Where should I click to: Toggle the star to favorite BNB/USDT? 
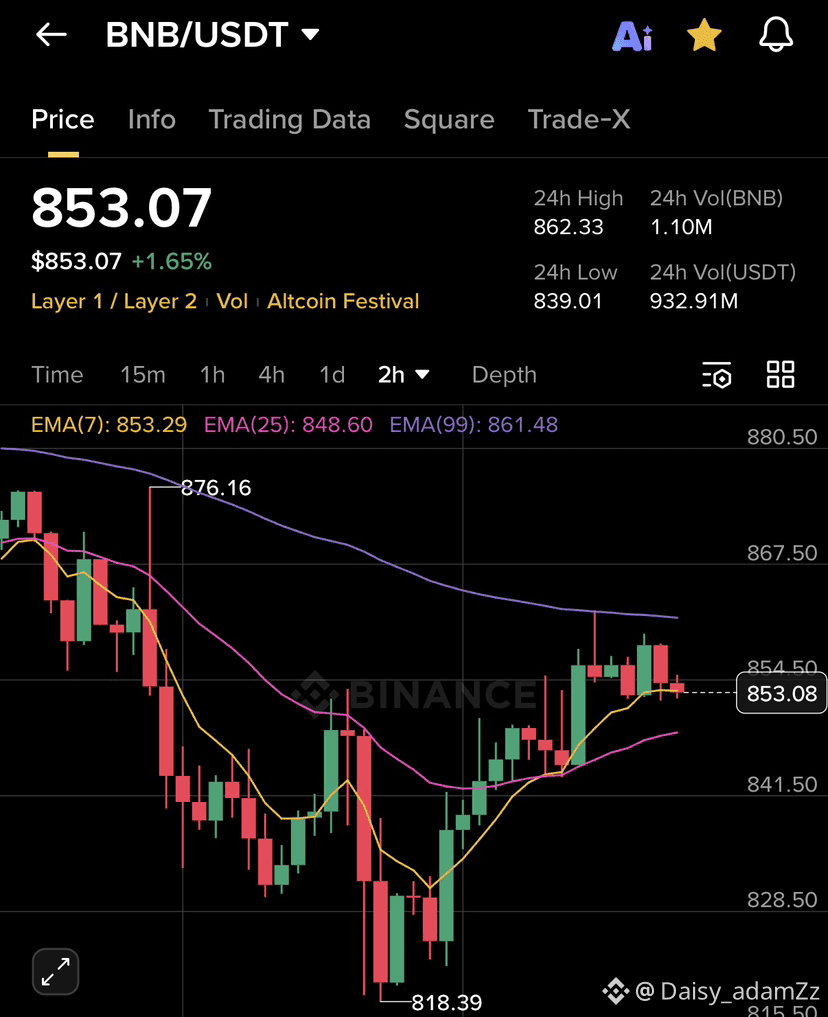[x=704, y=34]
